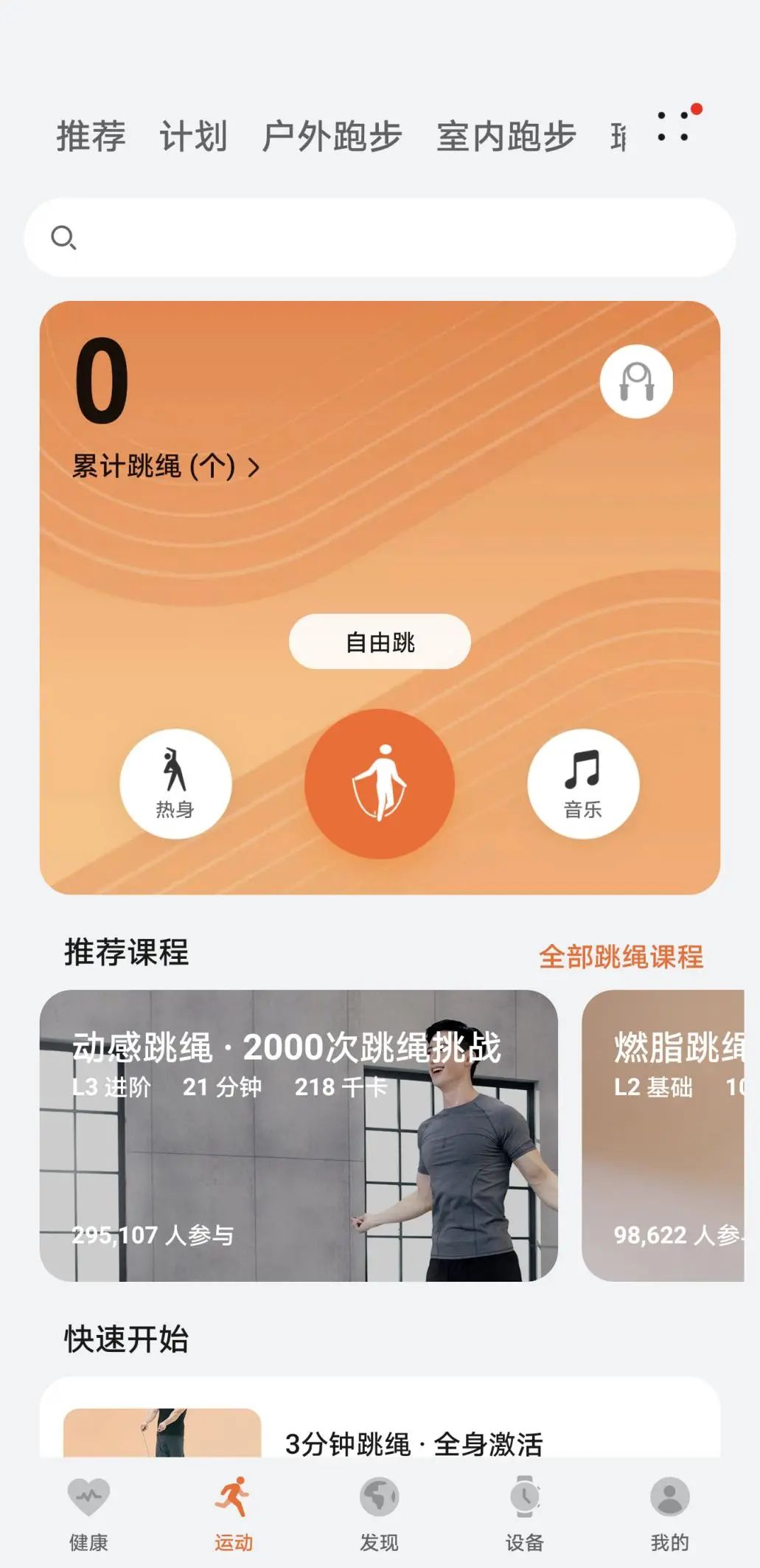The height and width of the screenshot is (1568, 760).
Task: Start jump rope with the orange button
Action: coord(380,783)
